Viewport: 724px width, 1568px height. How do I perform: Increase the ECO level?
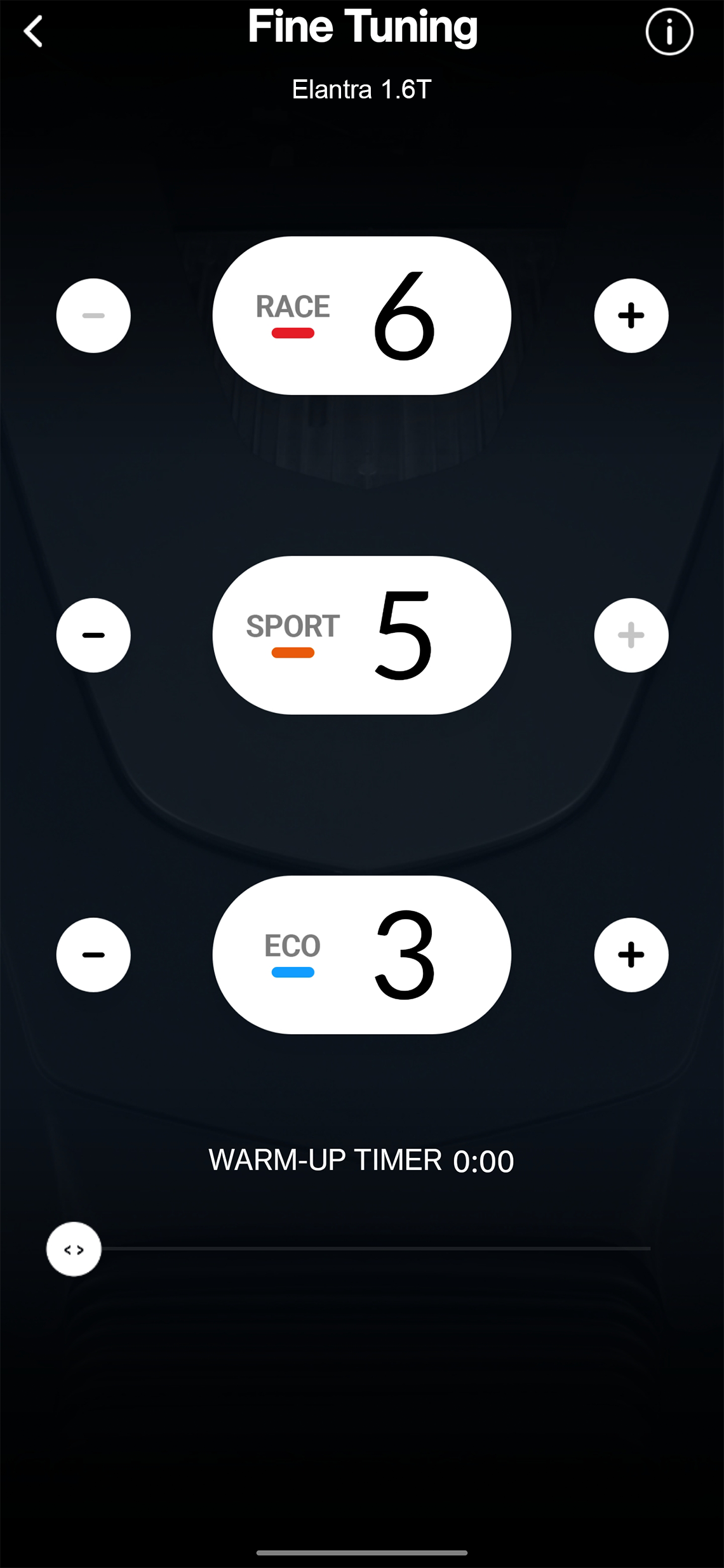click(631, 955)
